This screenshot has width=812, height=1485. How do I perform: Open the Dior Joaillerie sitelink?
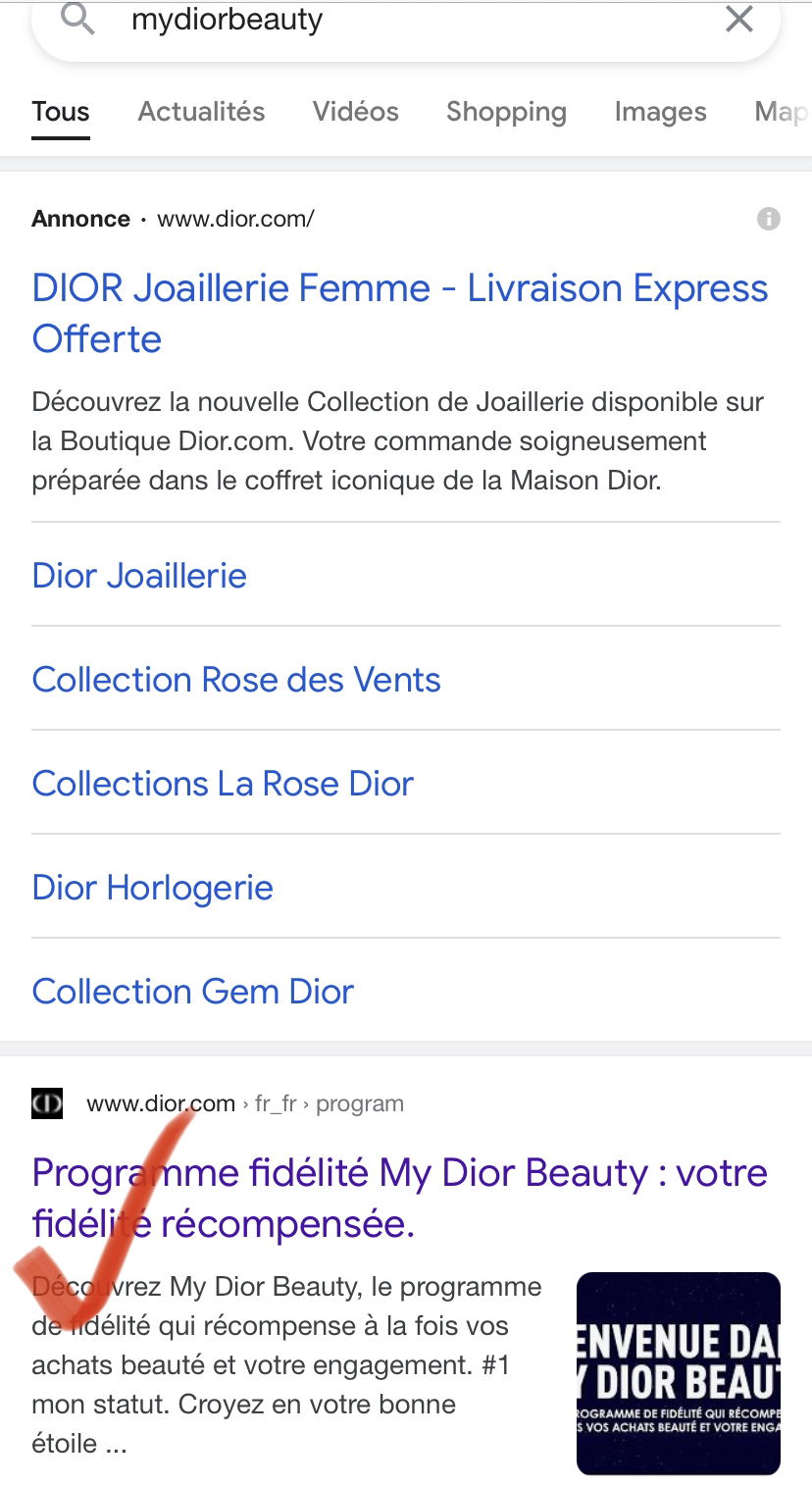[139, 575]
